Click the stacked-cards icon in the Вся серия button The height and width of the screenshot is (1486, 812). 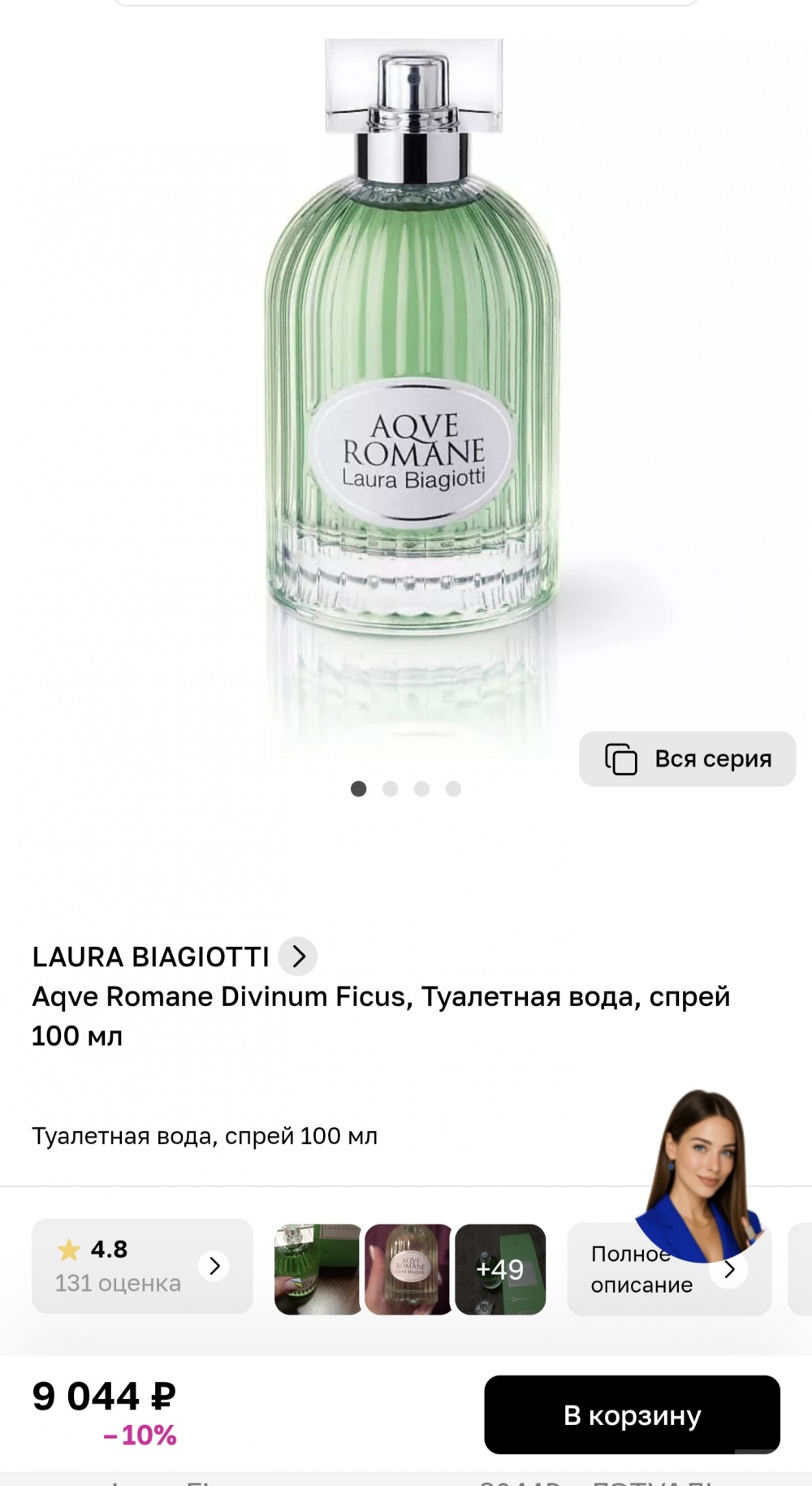point(620,758)
